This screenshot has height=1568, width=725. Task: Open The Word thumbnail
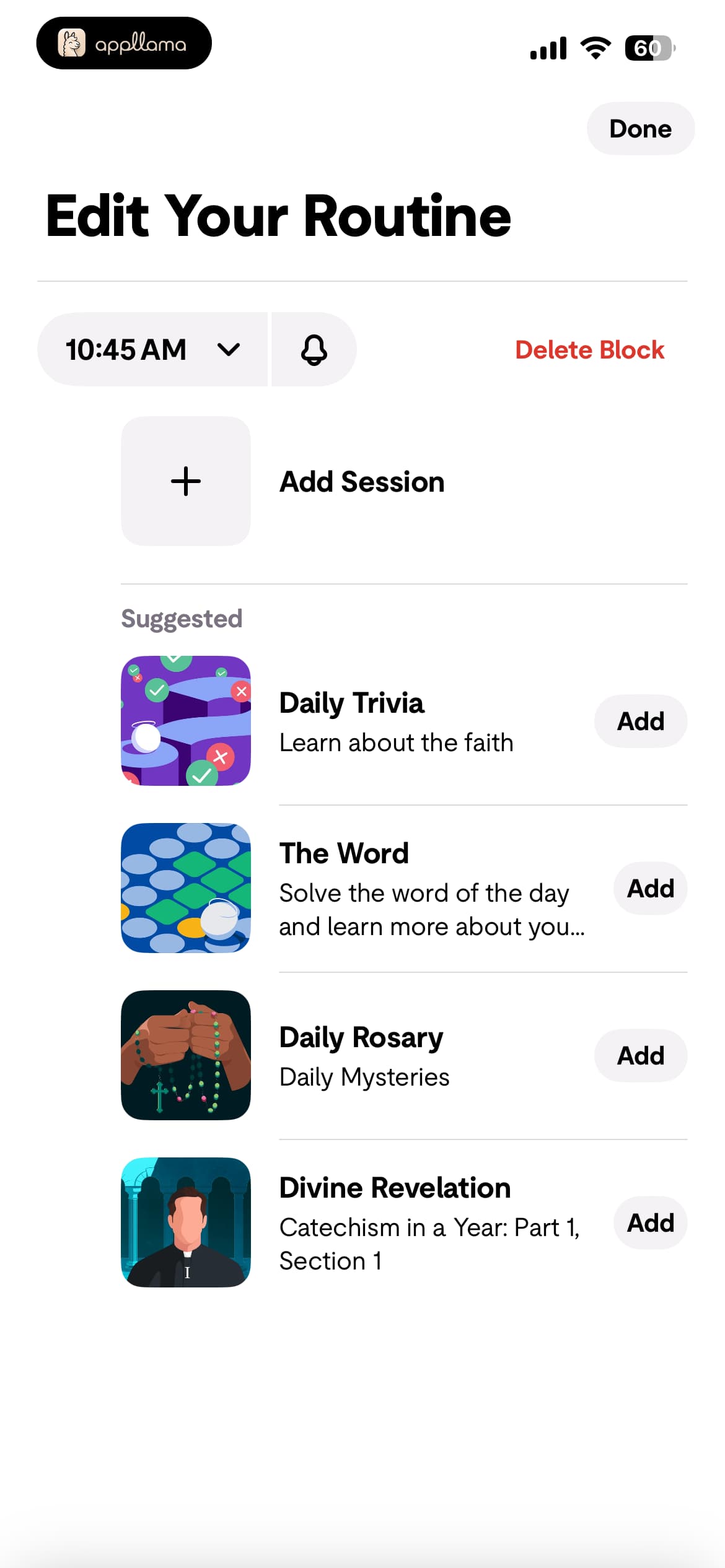[x=186, y=888]
